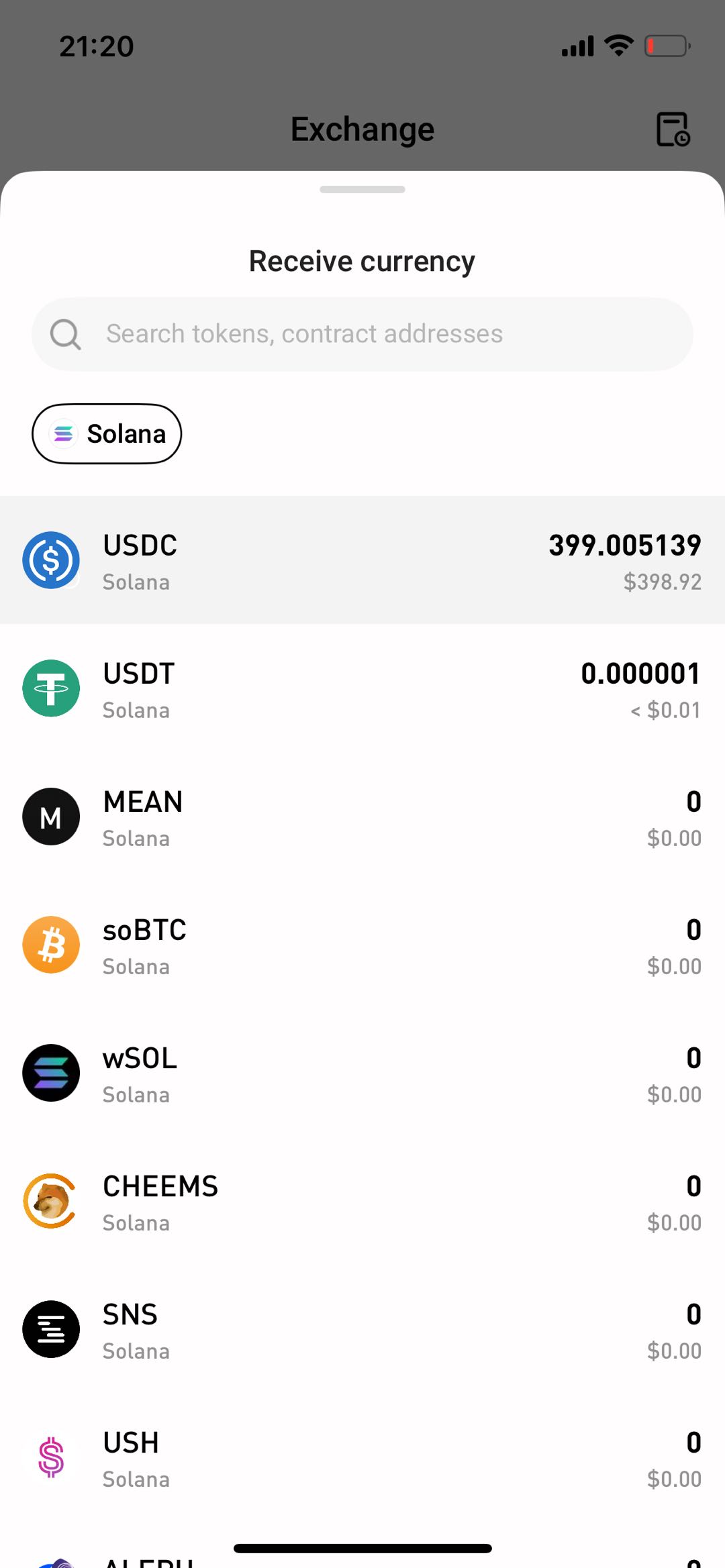Viewport: 725px width, 1568px height.
Task: Pick wSOL from the list
Action: click(362, 1073)
